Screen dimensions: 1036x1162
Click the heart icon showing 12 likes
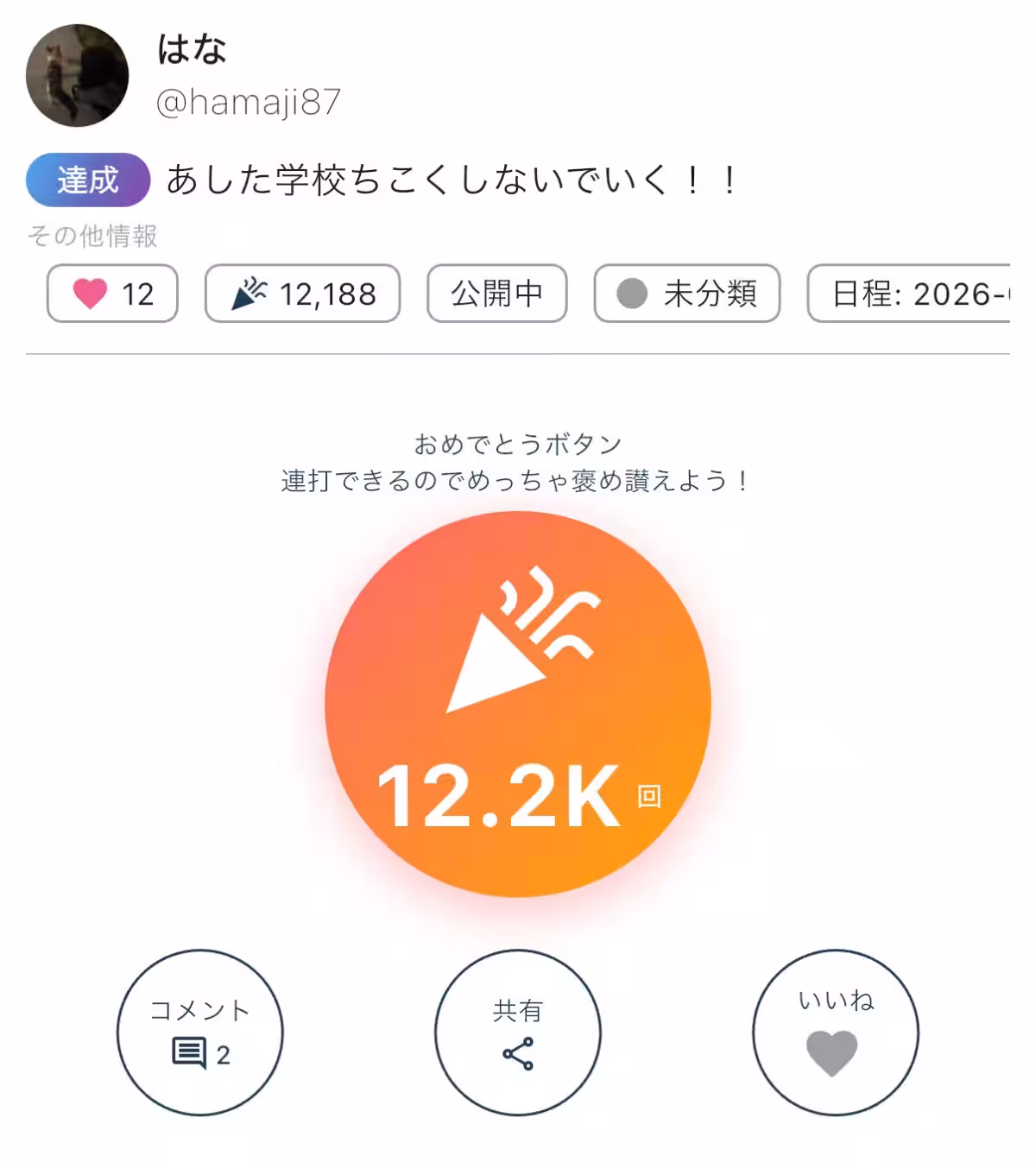[x=89, y=294]
